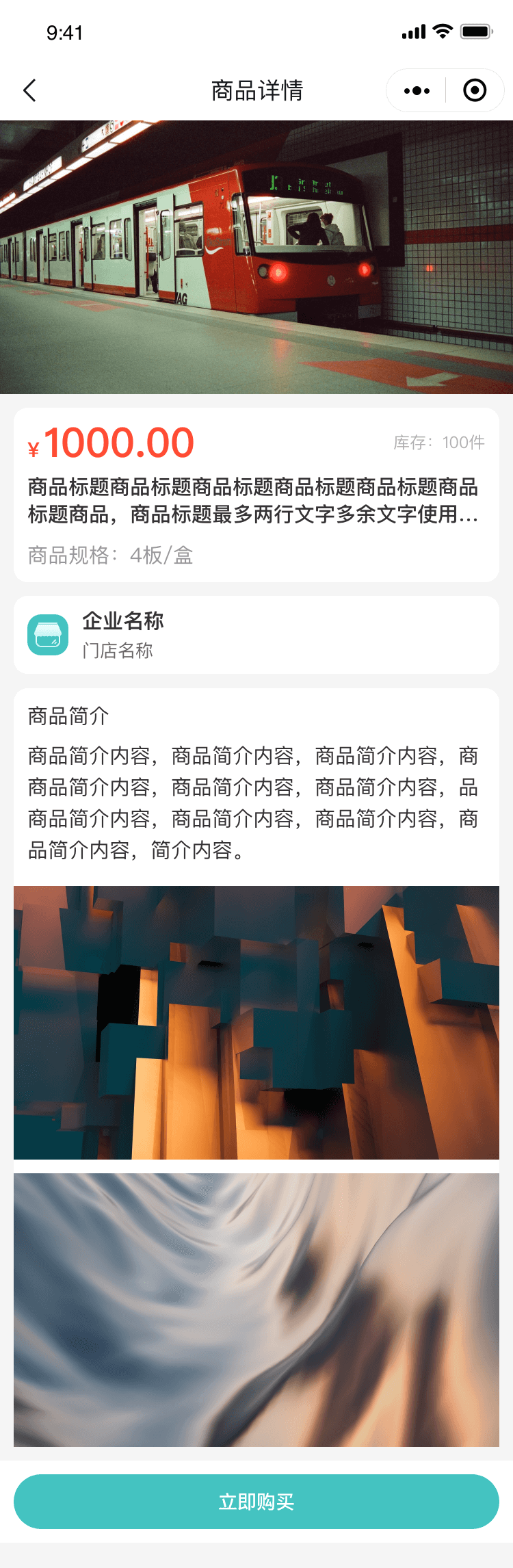Image resolution: width=513 pixels, height=1568 pixels.
Task: View the subway train product image
Action: [x=256, y=257]
